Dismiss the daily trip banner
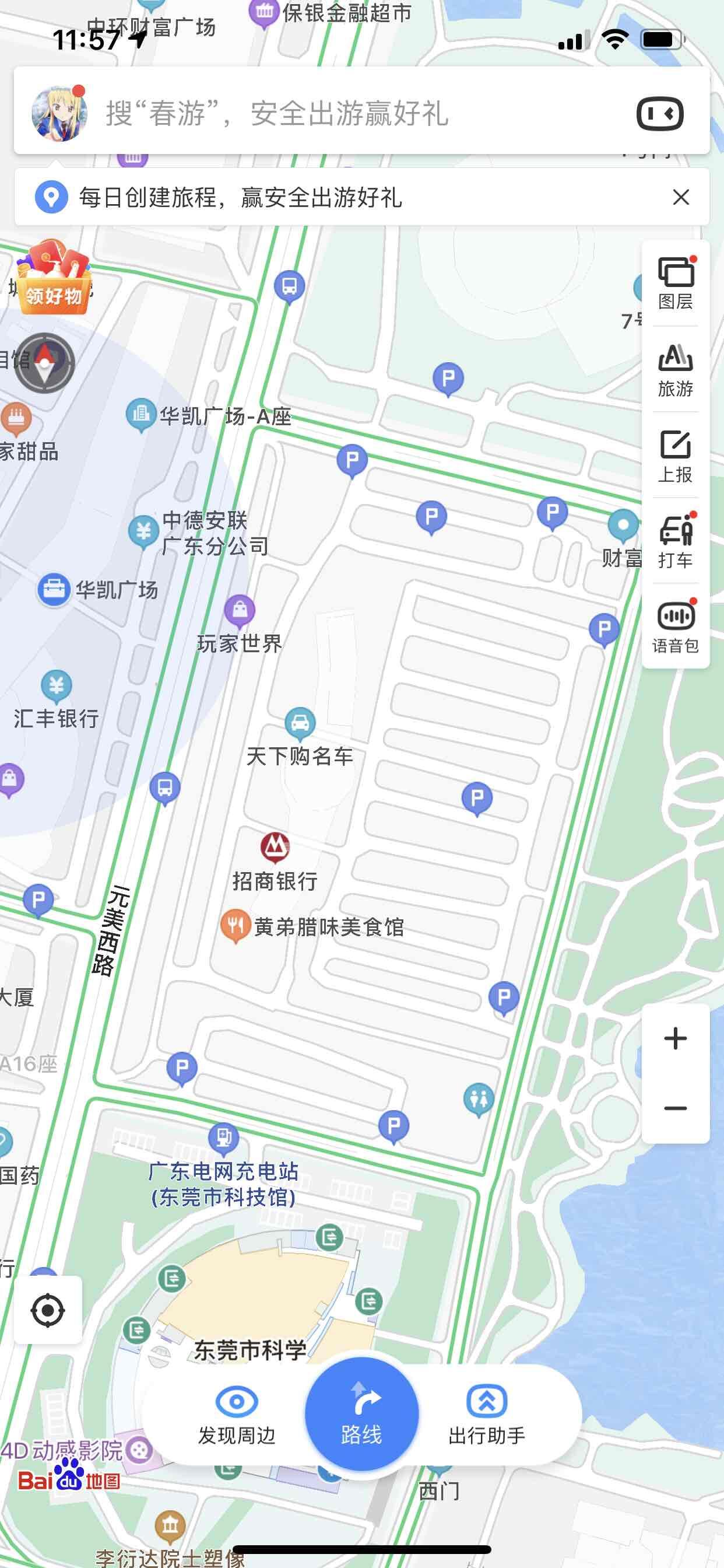The width and height of the screenshot is (724, 1568). click(681, 197)
